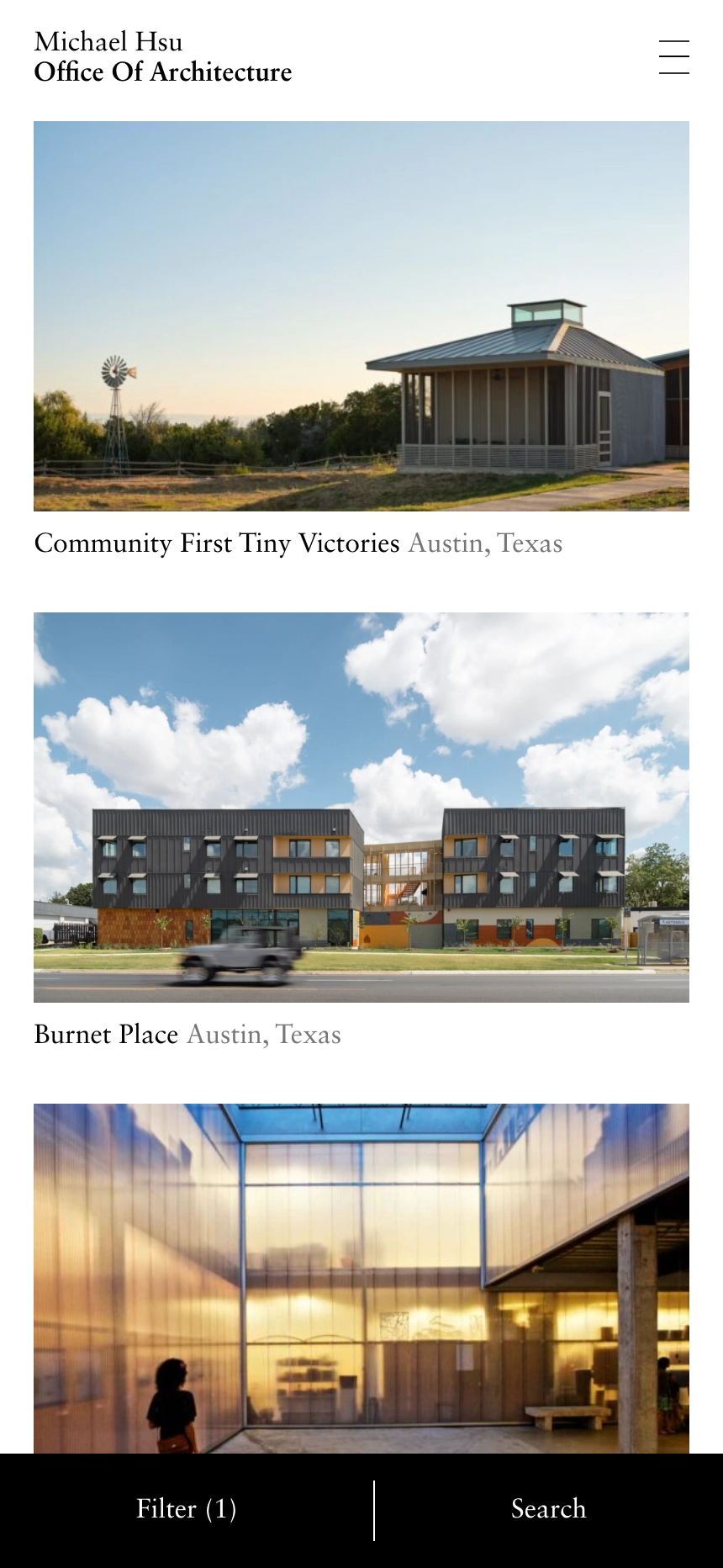This screenshot has height=1568, width=723.
Task: Select the Community First Tiny Victories title link
Action: point(217,543)
